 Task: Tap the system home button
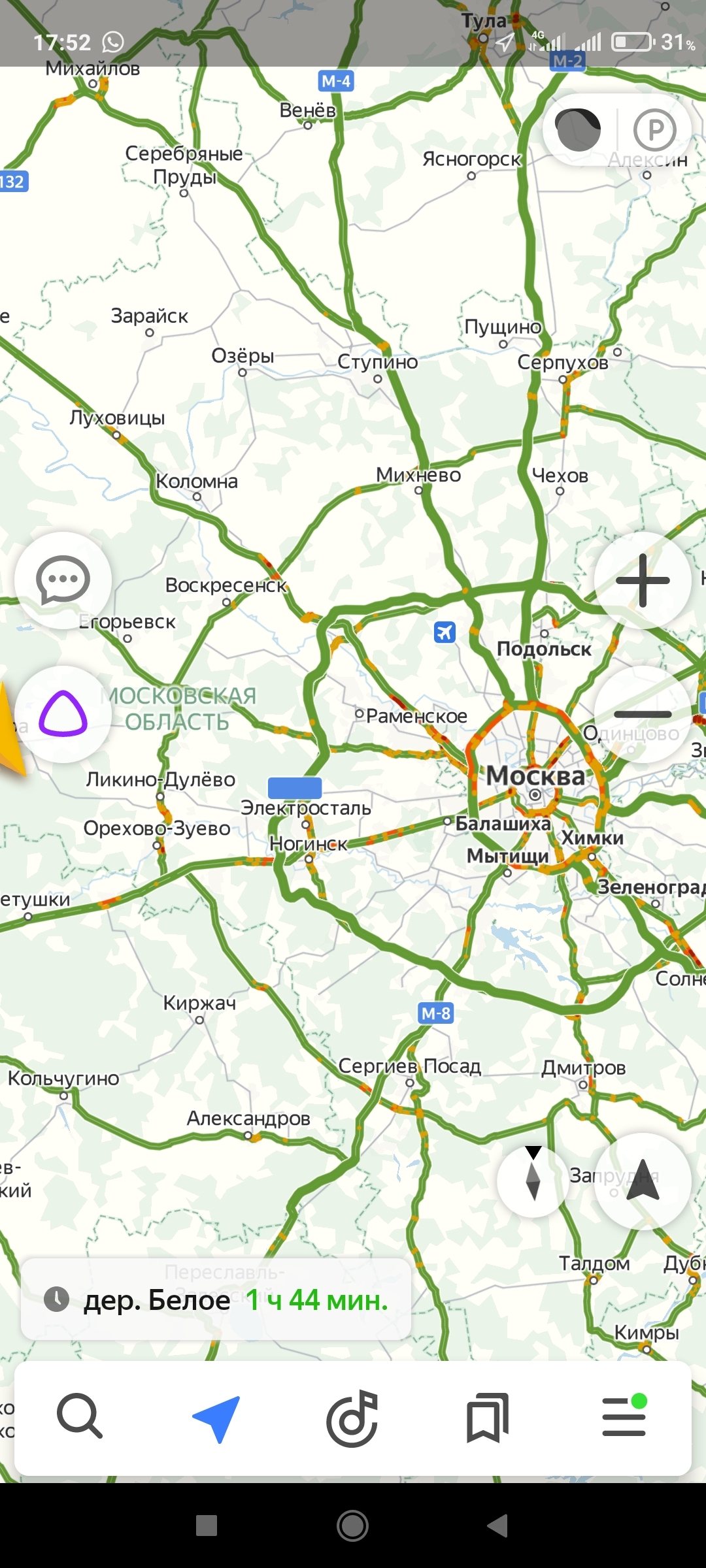352,1526
